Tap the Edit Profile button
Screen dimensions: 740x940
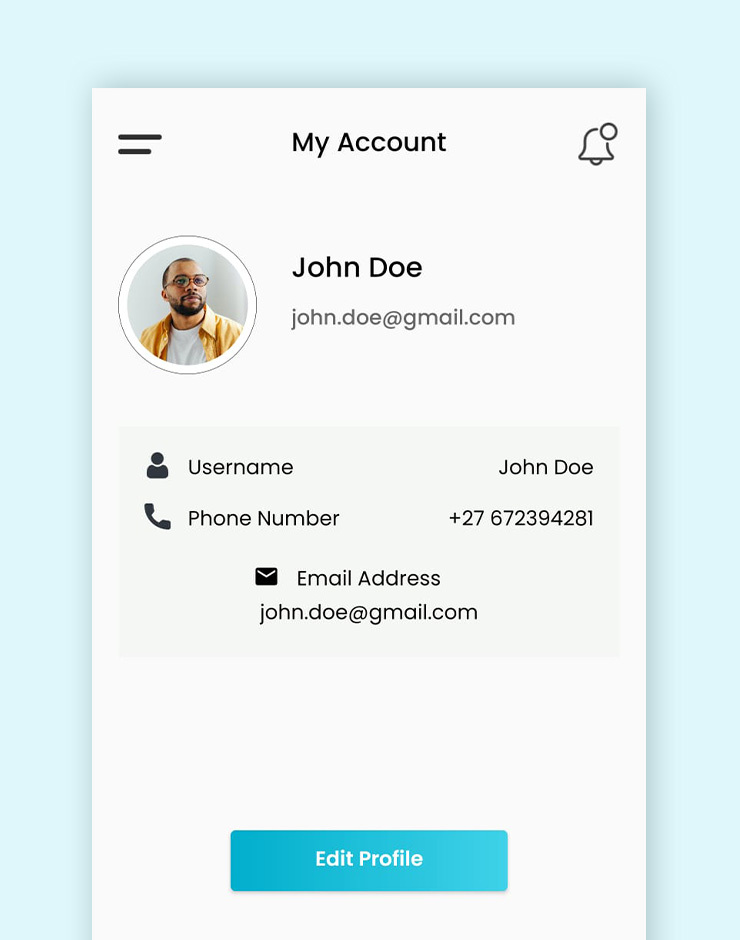(x=369, y=860)
